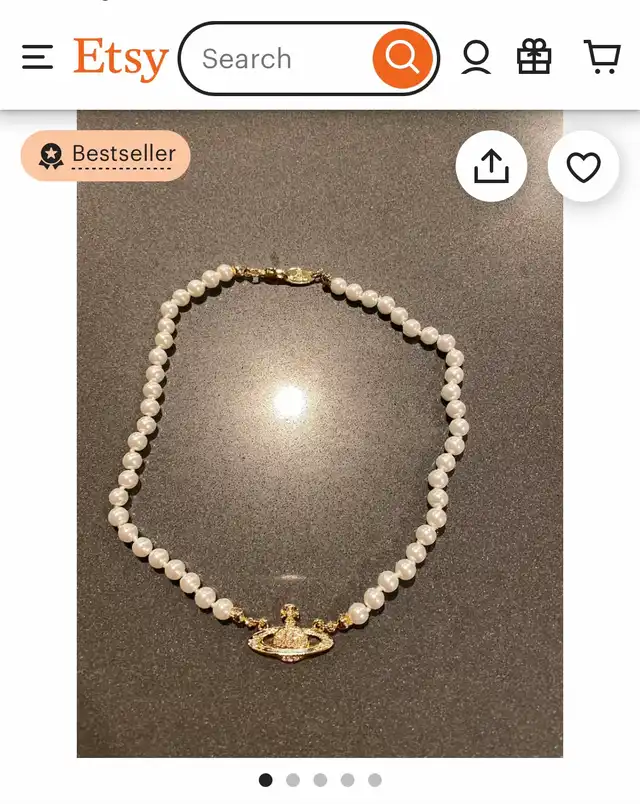The height and width of the screenshot is (804, 640).
Task: Add this item to favorites
Action: pos(583,167)
